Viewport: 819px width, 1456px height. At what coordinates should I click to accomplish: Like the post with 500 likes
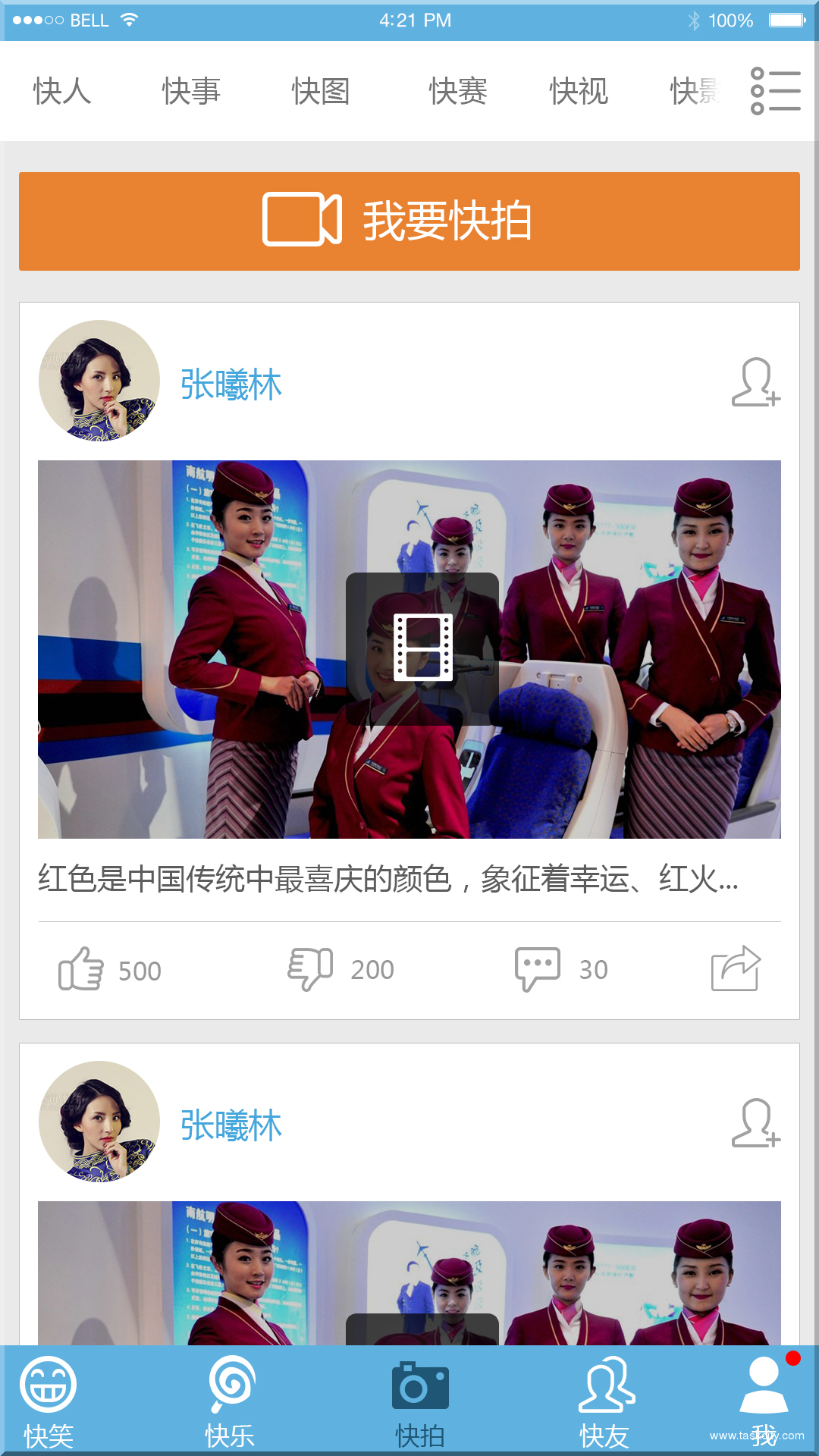click(x=82, y=969)
